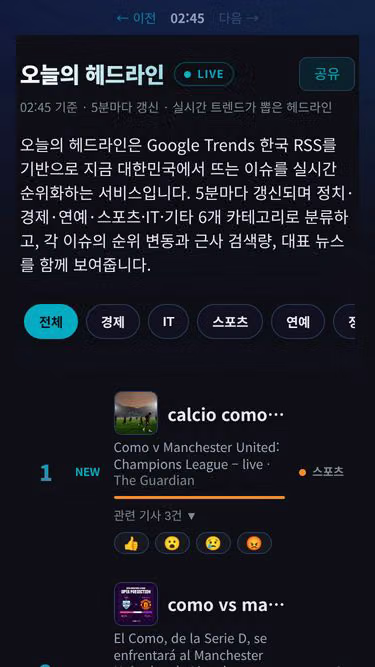Viewport: 375px width, 667px height.
Task: Select the 전체 category chip
Action: click(x=51, y=322)
